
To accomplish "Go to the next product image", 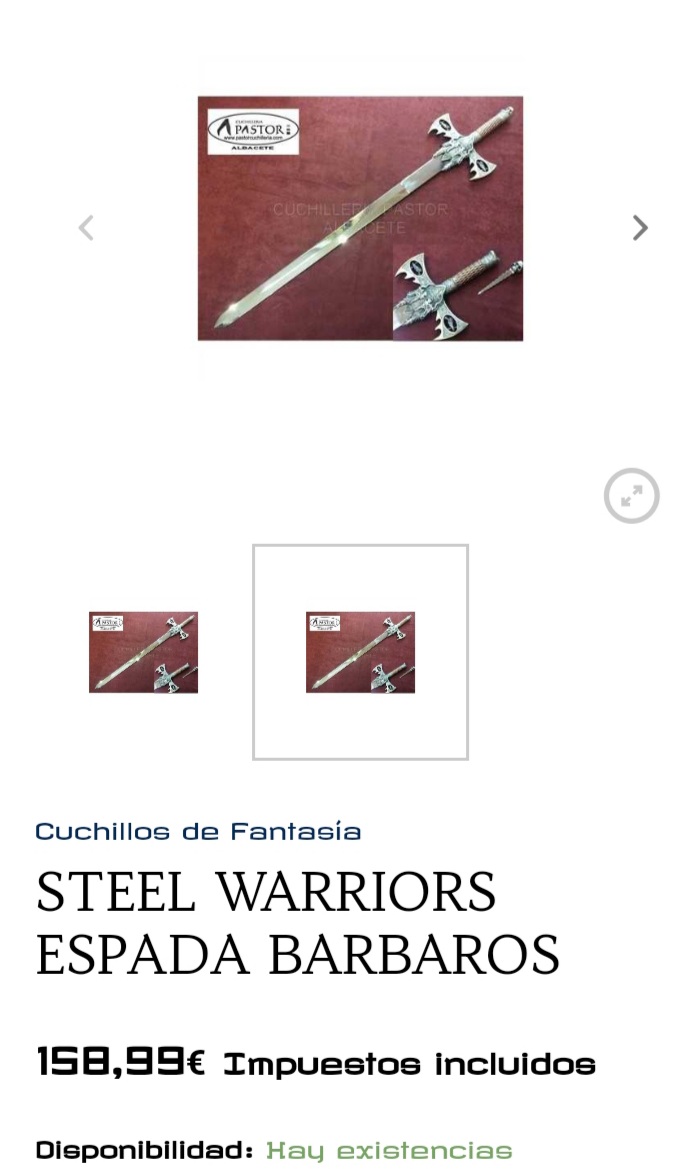I will (x=640, y=228).
